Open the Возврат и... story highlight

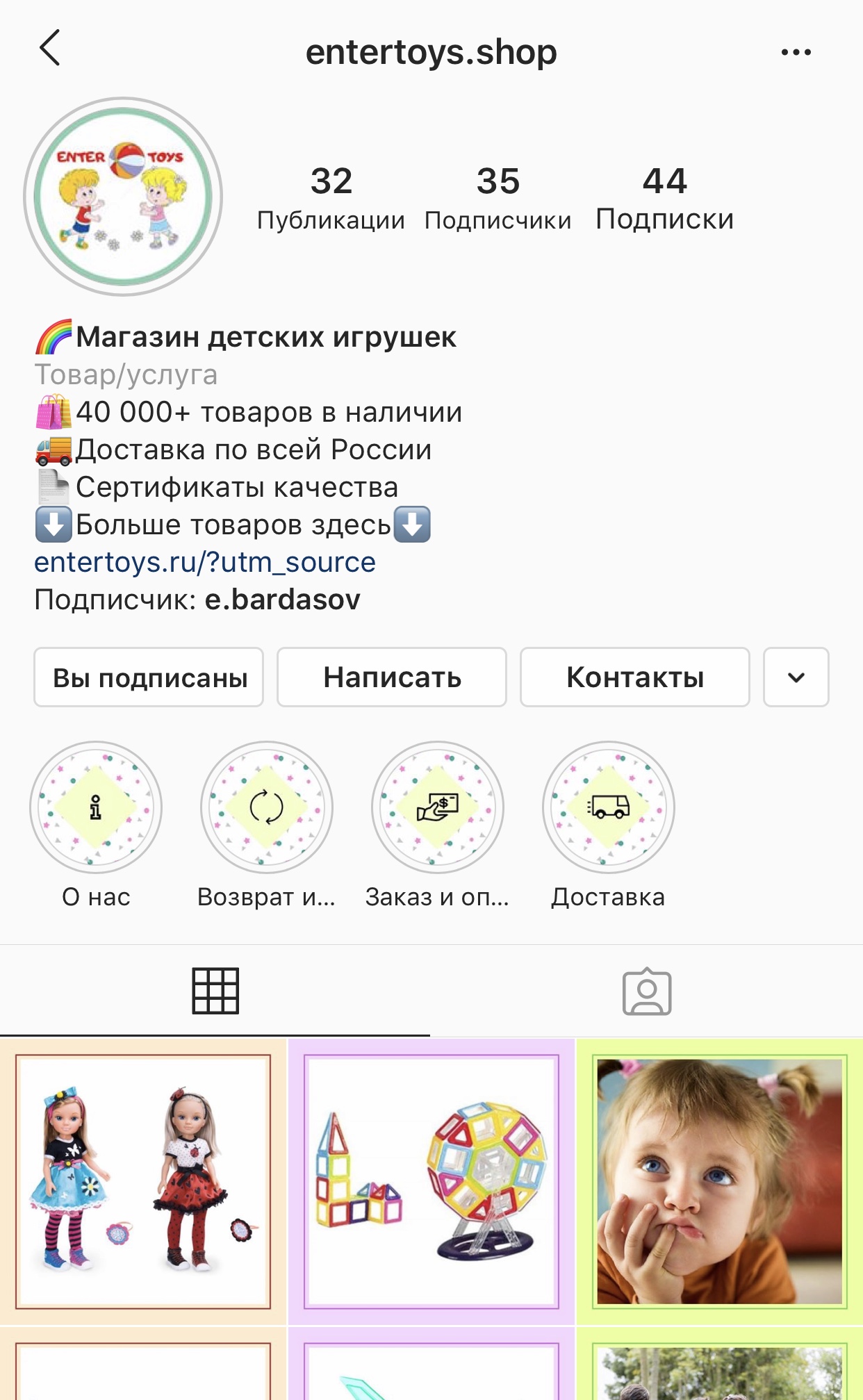point(267,808)
